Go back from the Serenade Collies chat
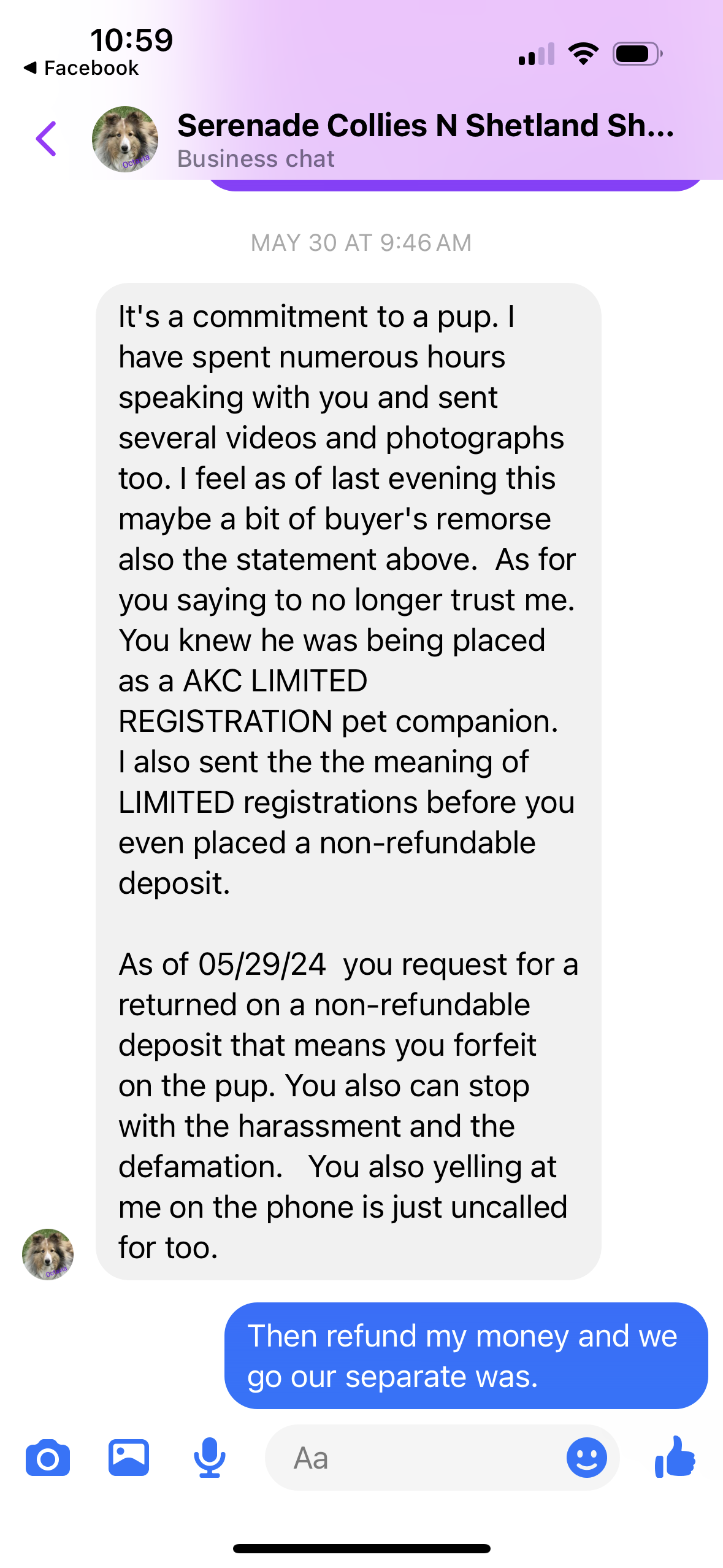723x1568 pixels. (47, 139)
